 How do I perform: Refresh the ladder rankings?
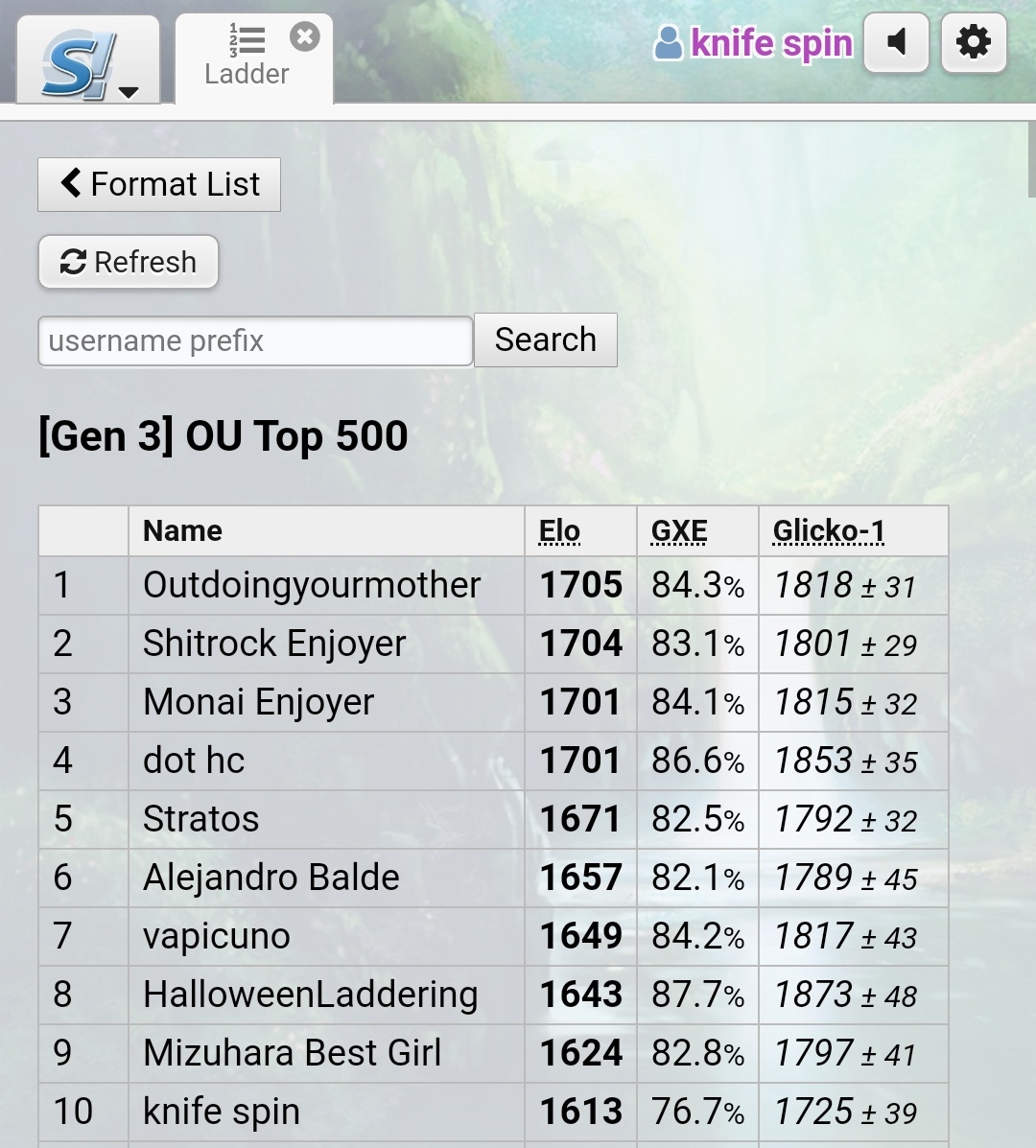click(x=129, y=262)
